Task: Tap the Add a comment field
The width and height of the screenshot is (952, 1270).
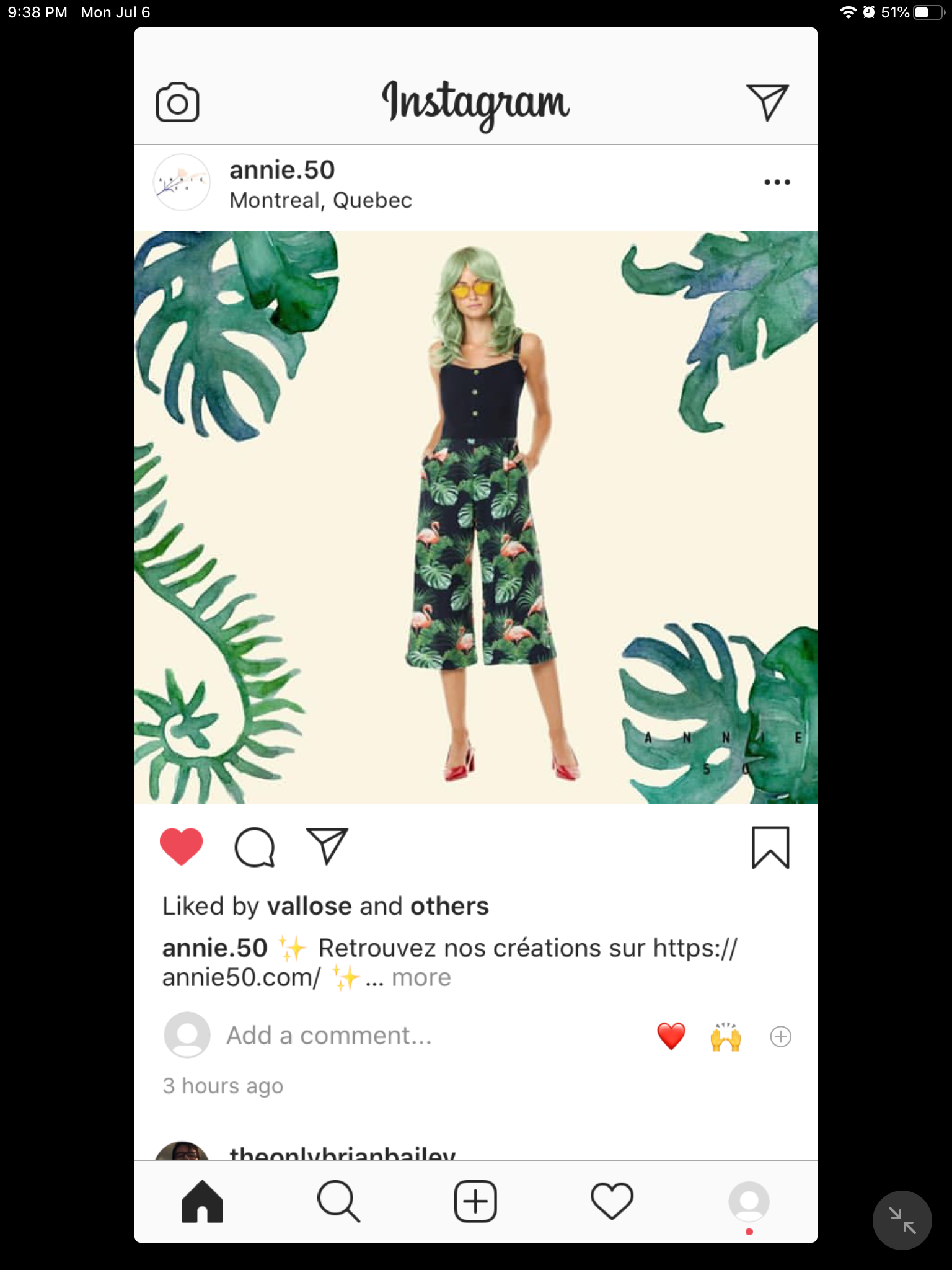Action: [x=328, y=1036]
